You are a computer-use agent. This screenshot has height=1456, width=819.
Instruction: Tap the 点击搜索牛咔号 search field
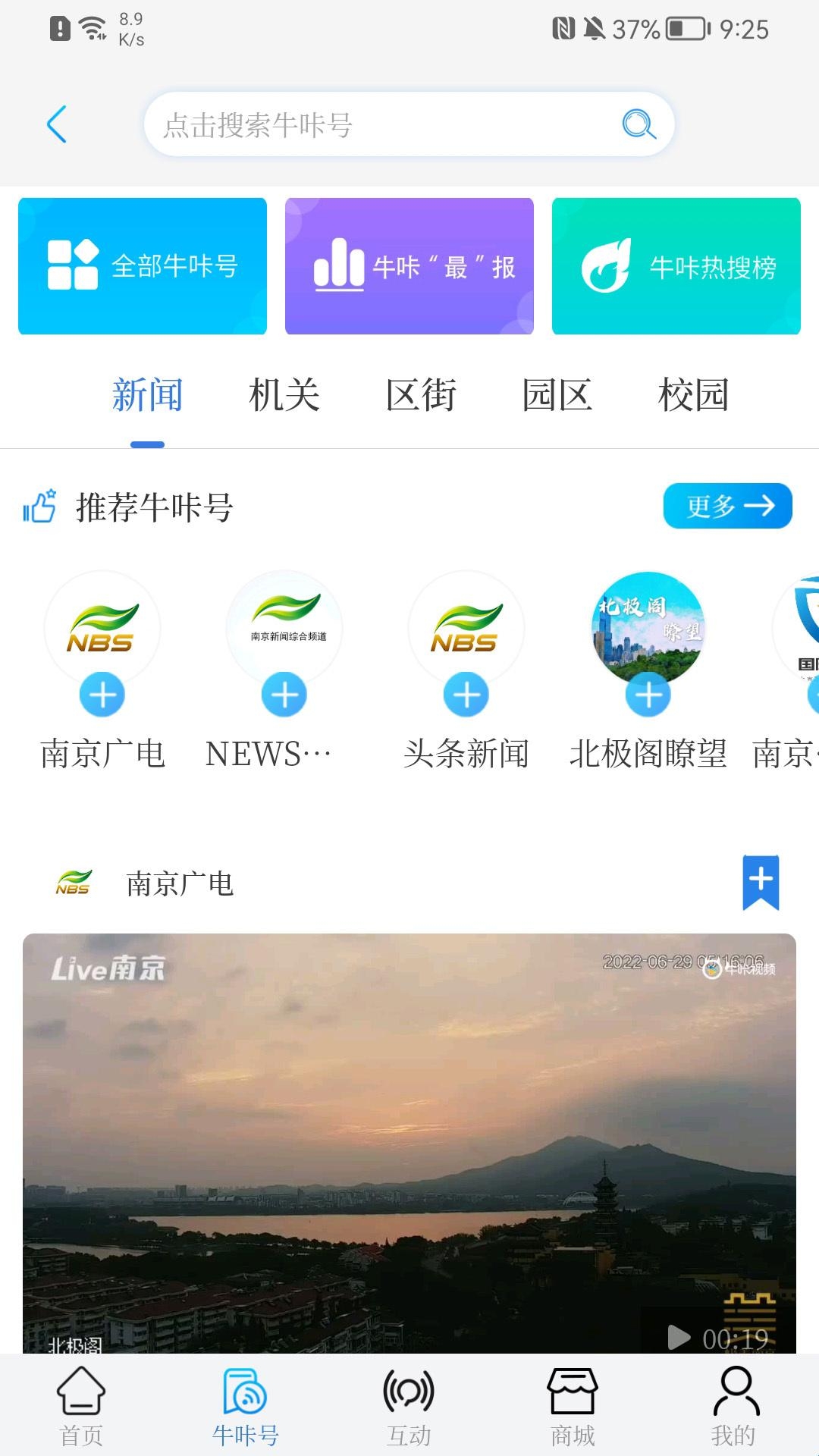point(409,124)
